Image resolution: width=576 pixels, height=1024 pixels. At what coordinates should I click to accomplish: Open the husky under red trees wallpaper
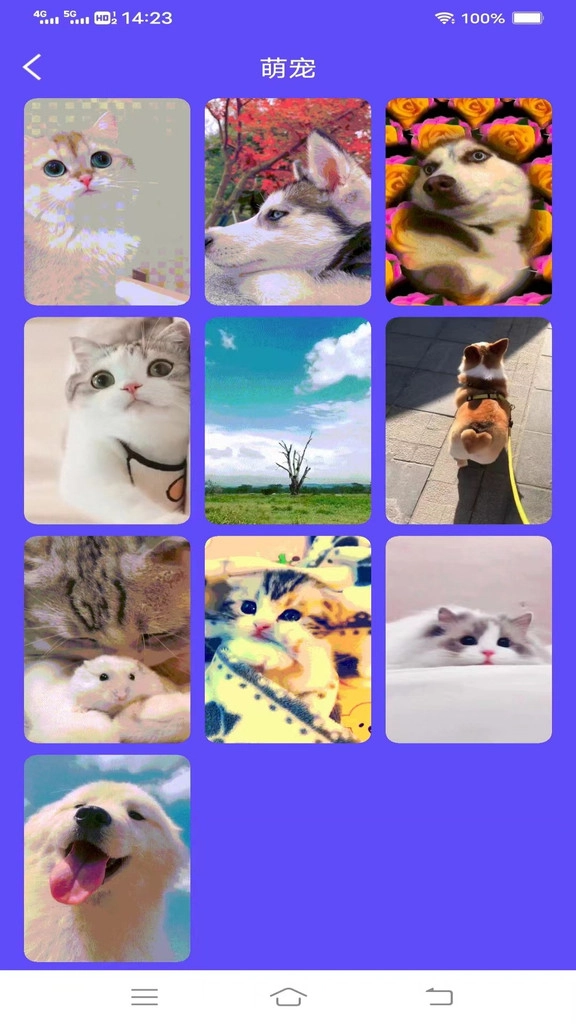coord(288,202)
